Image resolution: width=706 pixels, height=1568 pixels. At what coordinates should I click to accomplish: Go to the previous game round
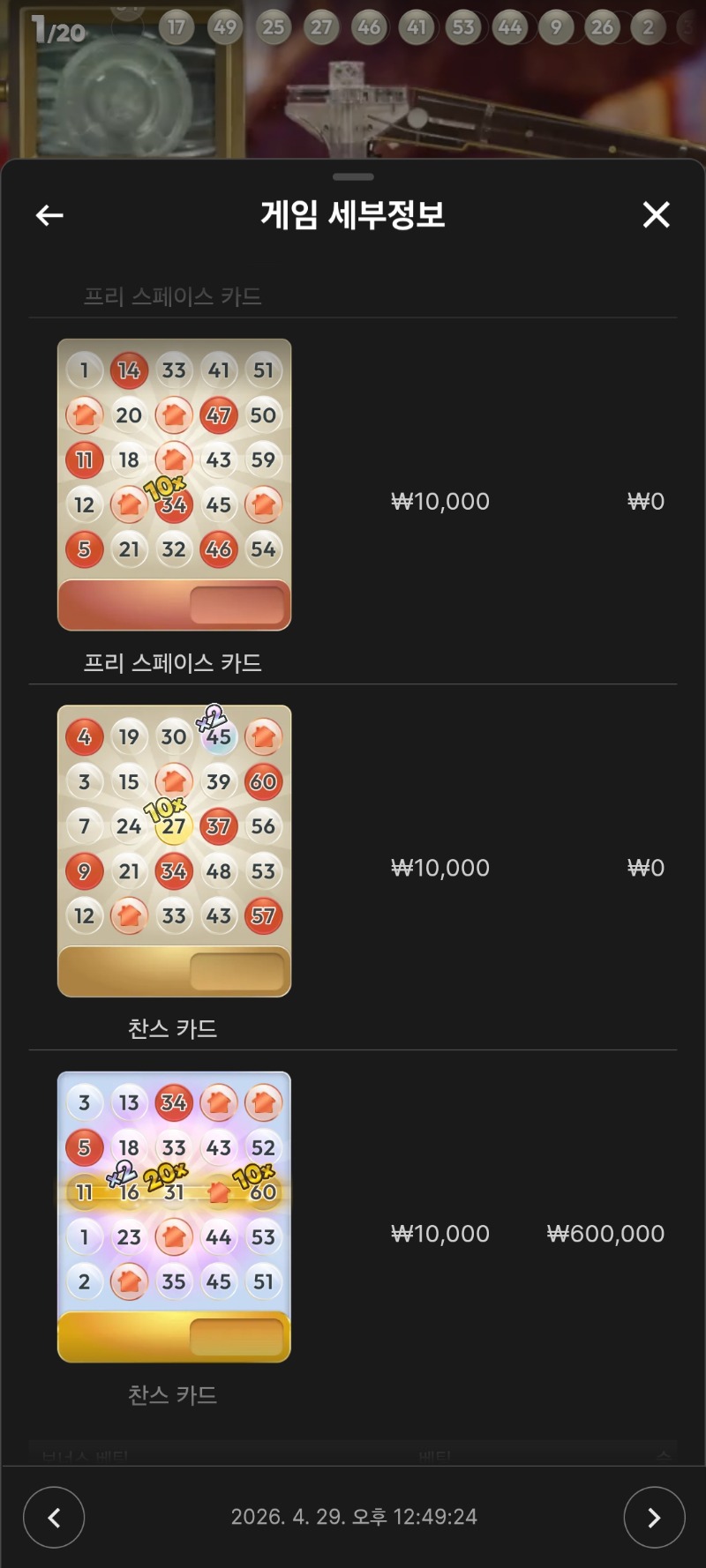(54, 1517)
